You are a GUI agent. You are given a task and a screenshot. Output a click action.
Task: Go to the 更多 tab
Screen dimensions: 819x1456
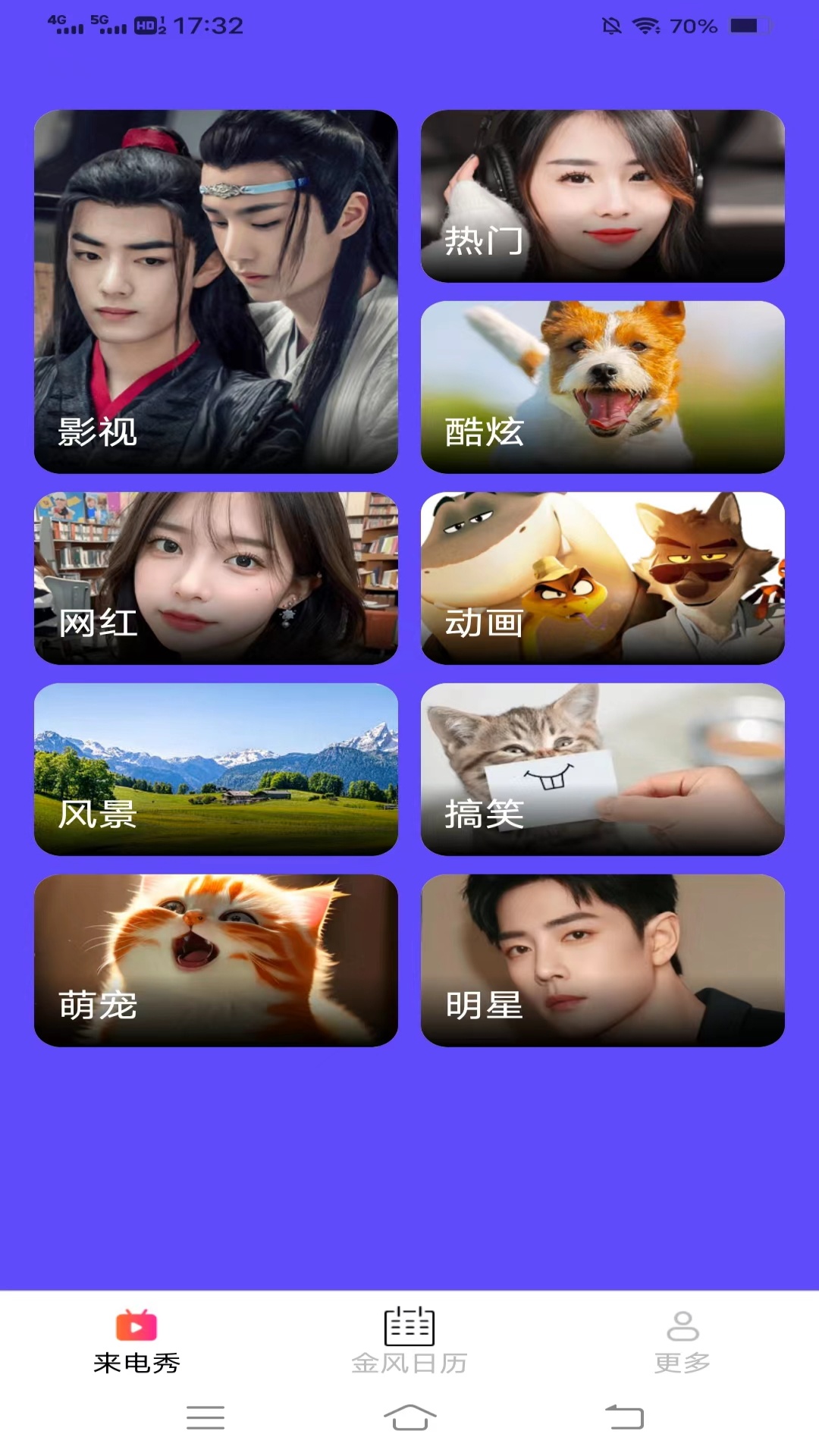pyautogui.click(x=682, y=1341)
